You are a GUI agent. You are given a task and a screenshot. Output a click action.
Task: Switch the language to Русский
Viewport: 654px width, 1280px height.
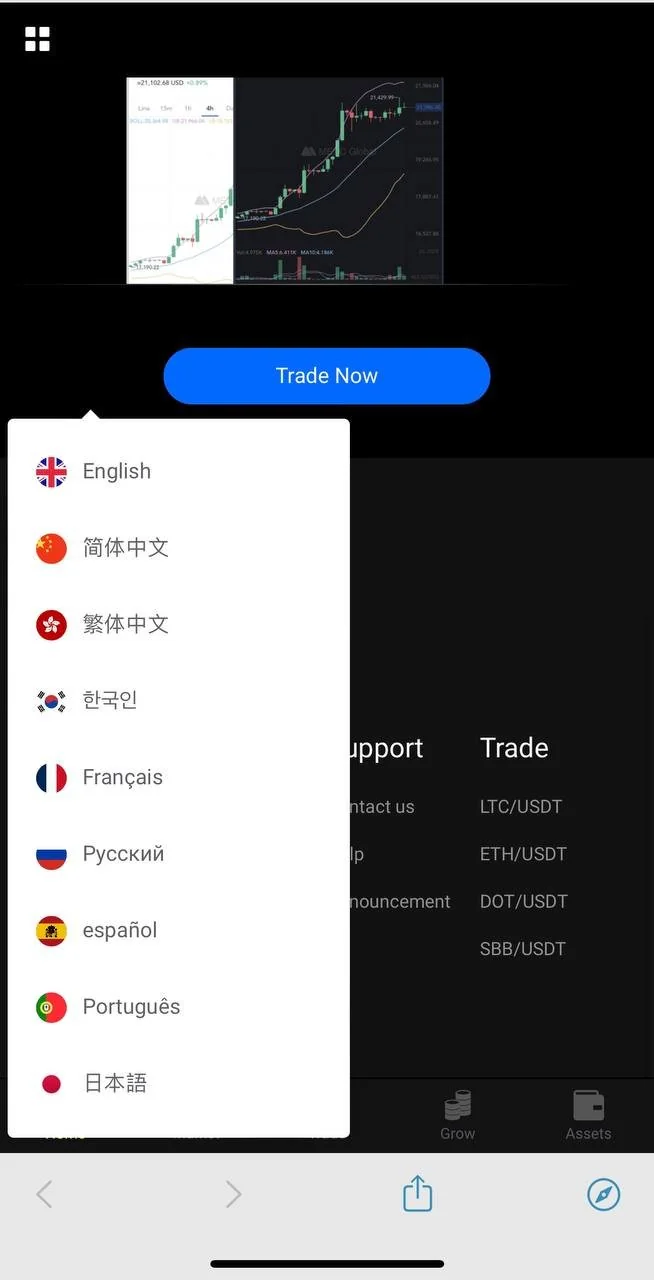click(x=122, y=854)
